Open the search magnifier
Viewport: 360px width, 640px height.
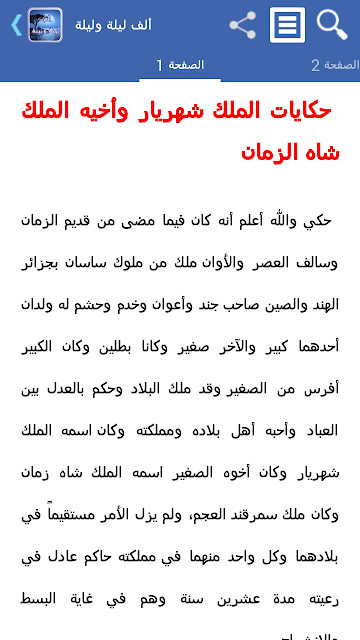click(332, 25)
